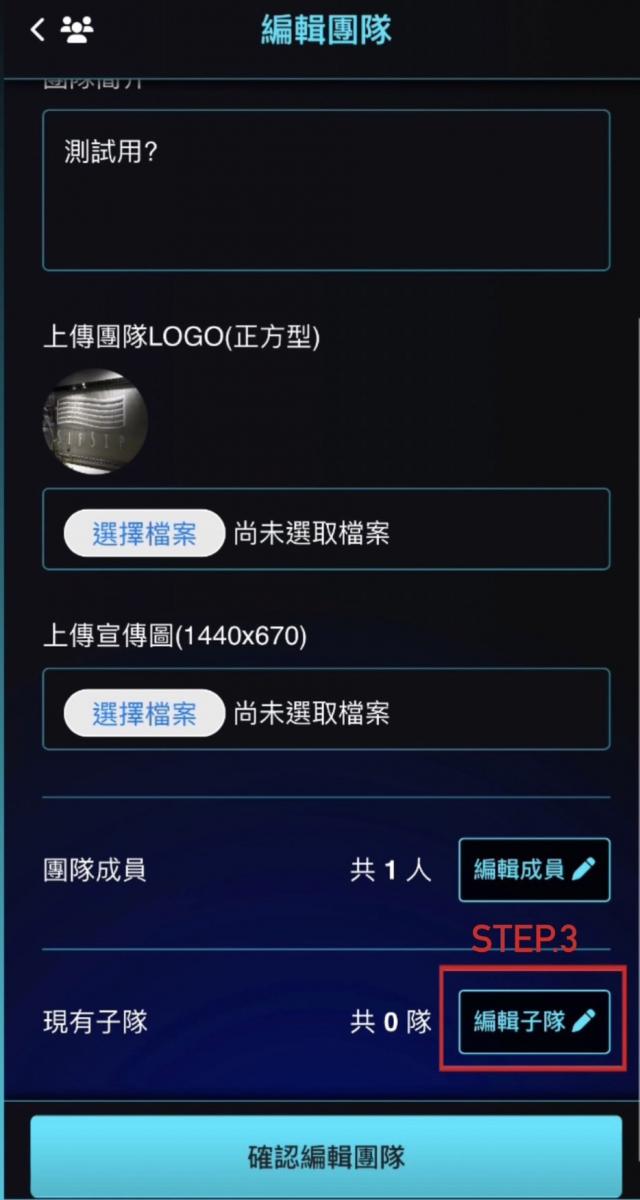Tap 編輯成員 to edit team members
640x1200 pixels.
pos(534,869)
